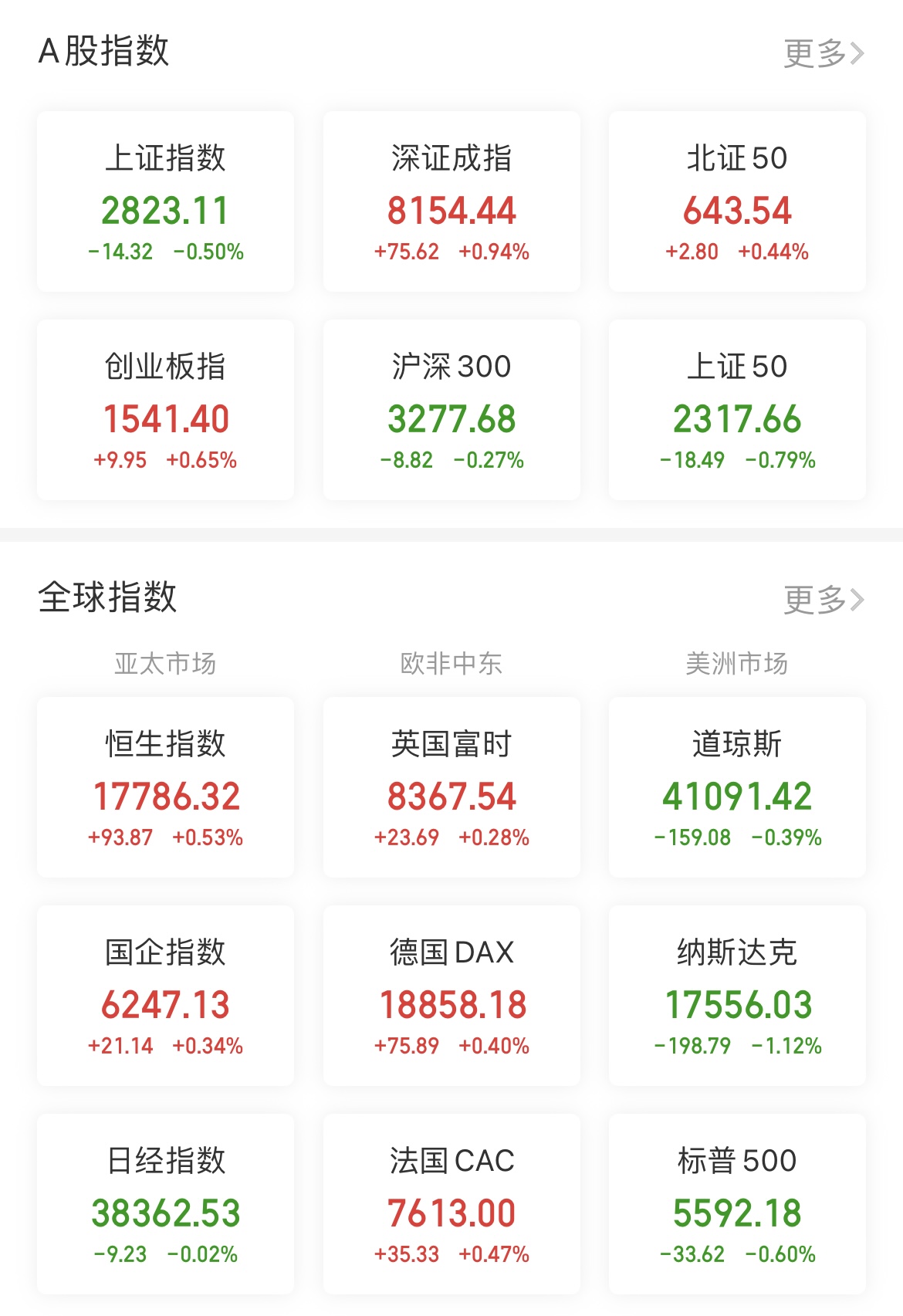
Task: Open 纳斯达克 index details
Action: pos(736,996)
